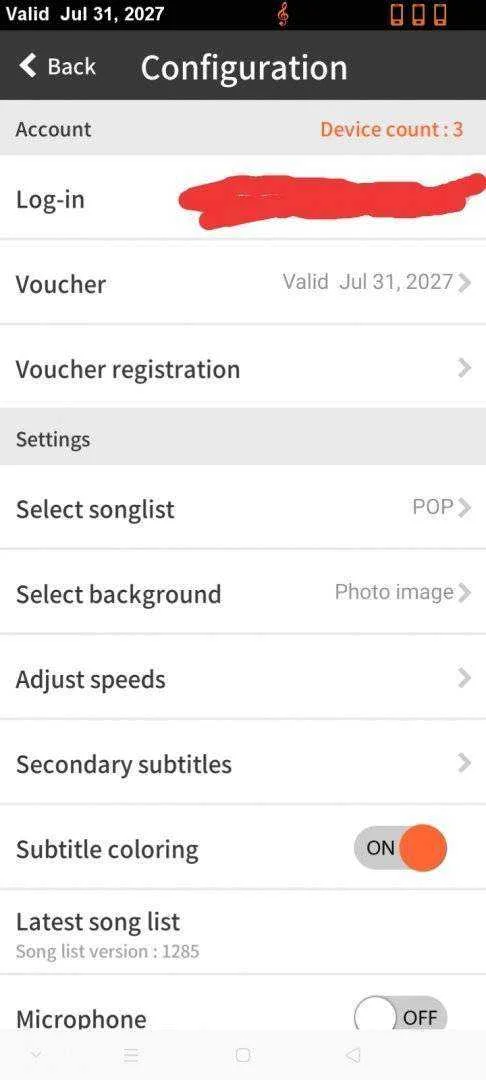Open the Voucher validity details
The width and height of the screenshot is (486, 1080).
pyautogui.click(x=243, y=283)
